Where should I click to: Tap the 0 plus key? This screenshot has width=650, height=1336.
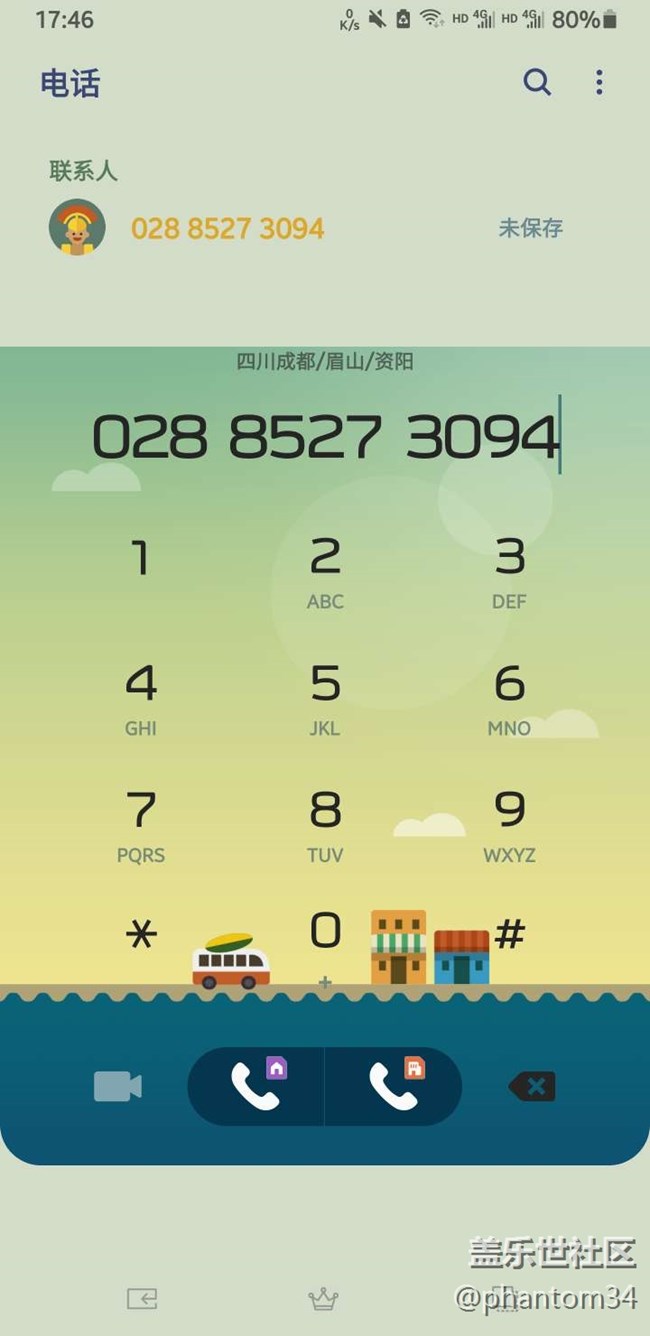coord(325,943)
